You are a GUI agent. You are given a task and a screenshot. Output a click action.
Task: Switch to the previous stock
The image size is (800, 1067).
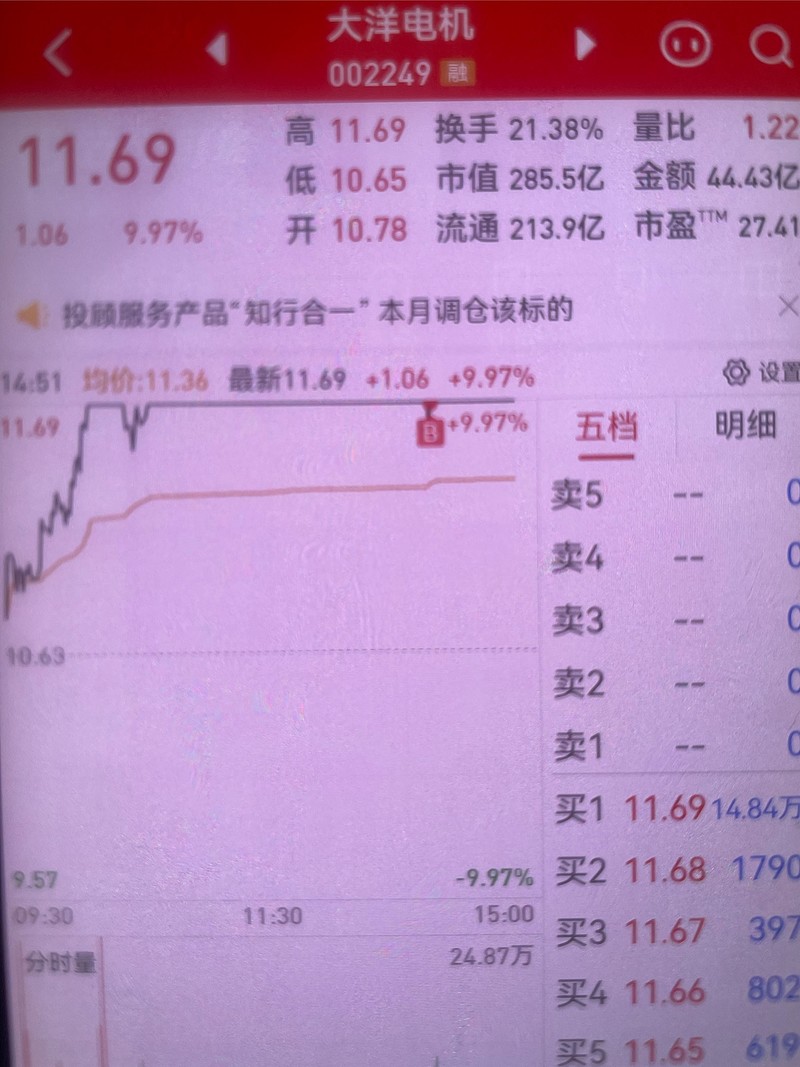pyautogui.click(x=217, y=48)
